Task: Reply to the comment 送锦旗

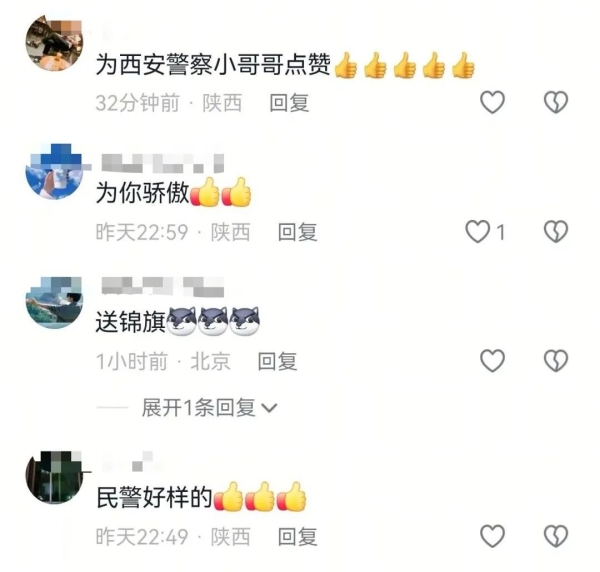Action: click(278, 361)
